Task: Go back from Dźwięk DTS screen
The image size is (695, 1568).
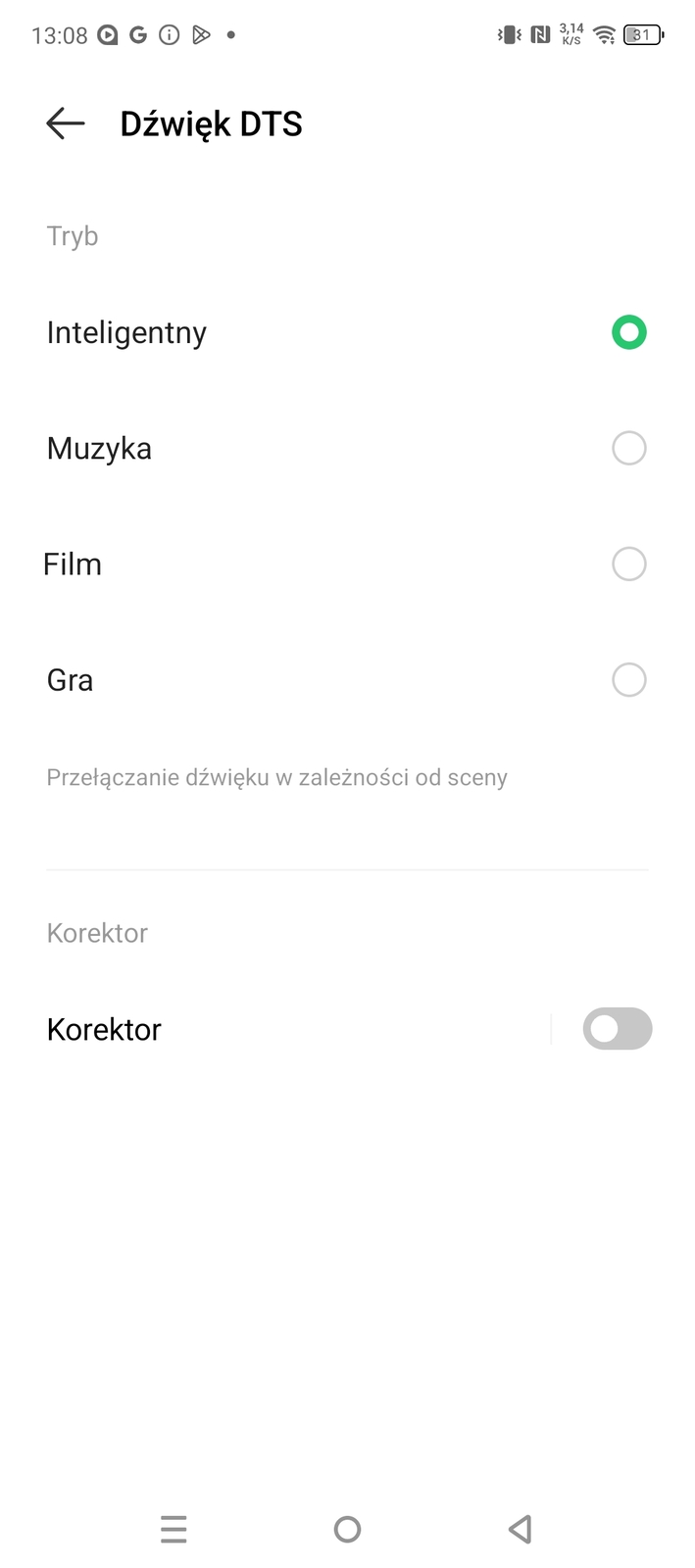Action: tap(66, 123)
